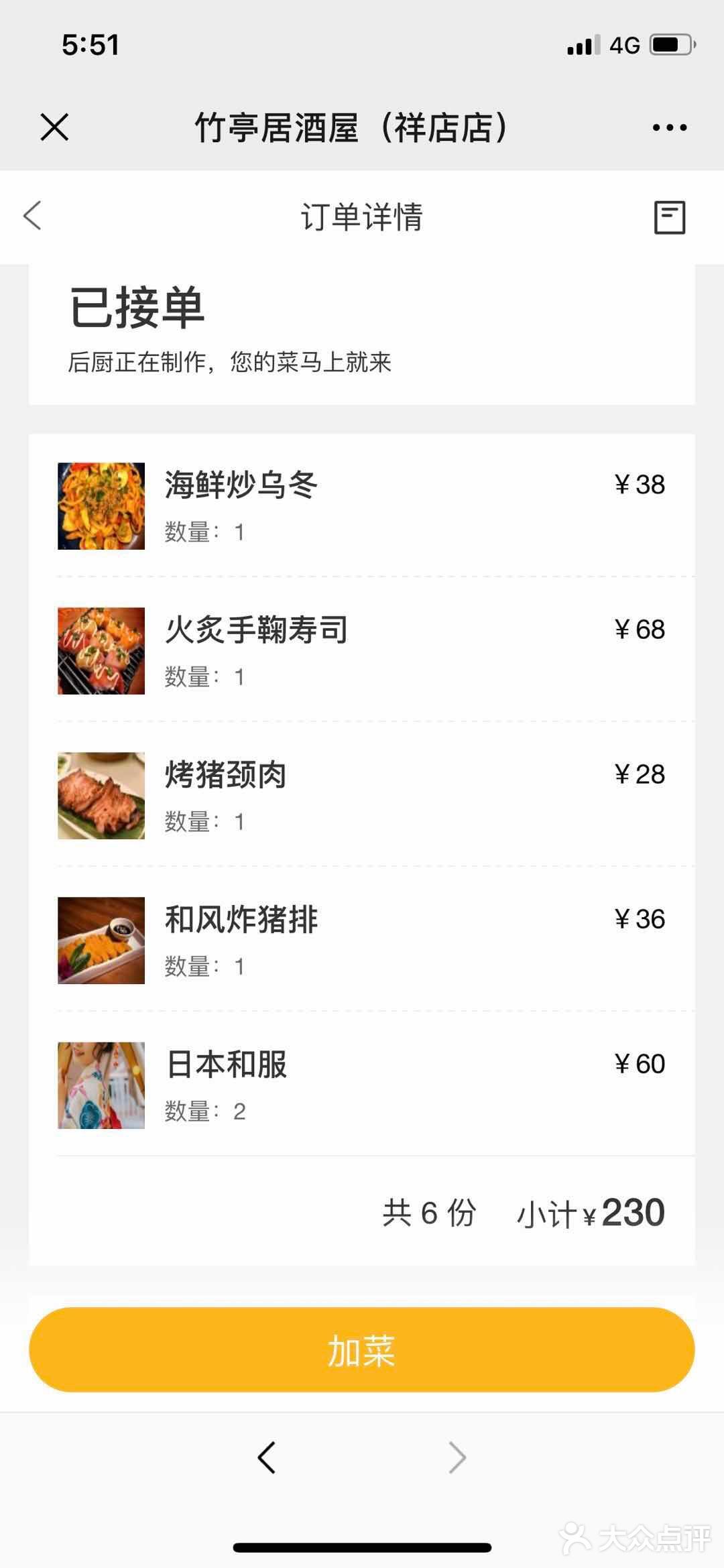Navigate back with the bottom browser arrow
The height and width of the screenshot is (1568, 724).
tap(267, 1457)
